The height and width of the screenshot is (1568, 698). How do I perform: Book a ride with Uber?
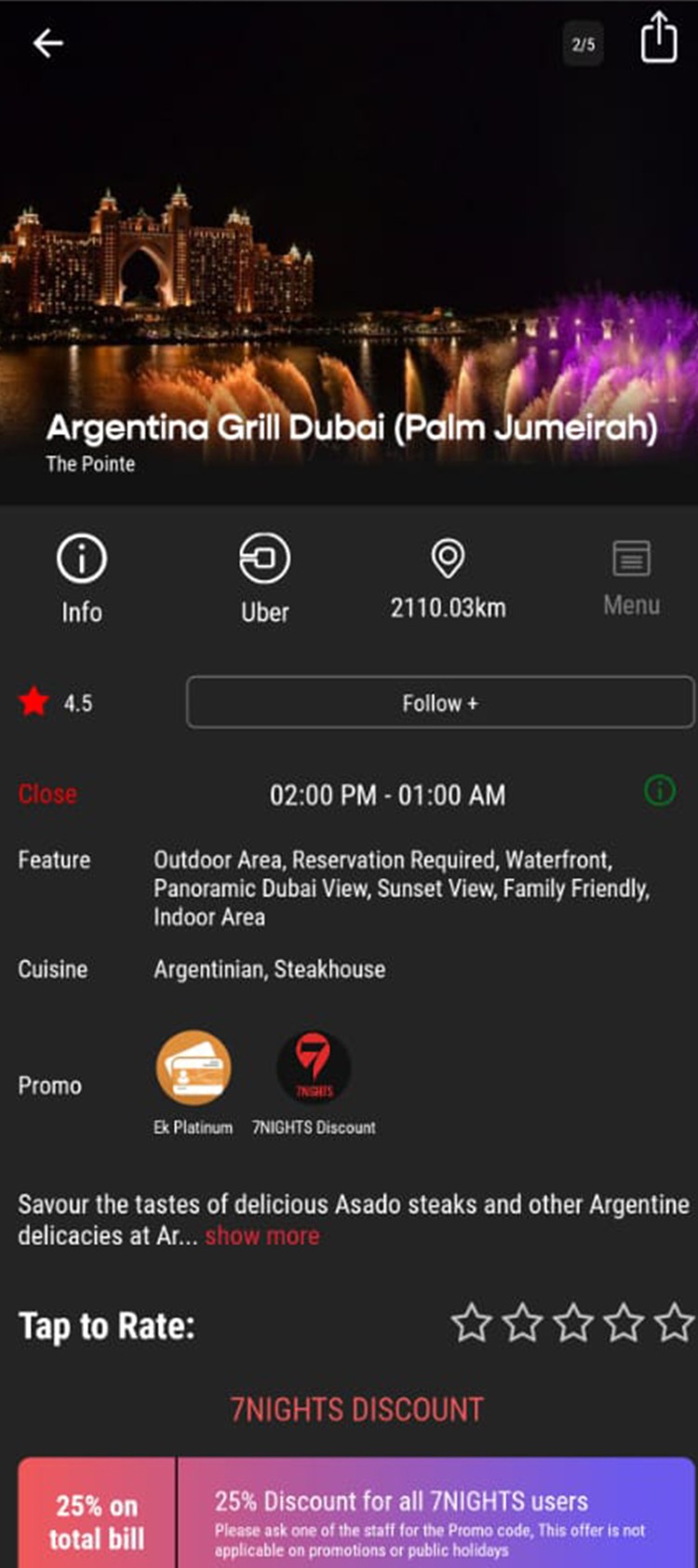click(x=265, y=577)
